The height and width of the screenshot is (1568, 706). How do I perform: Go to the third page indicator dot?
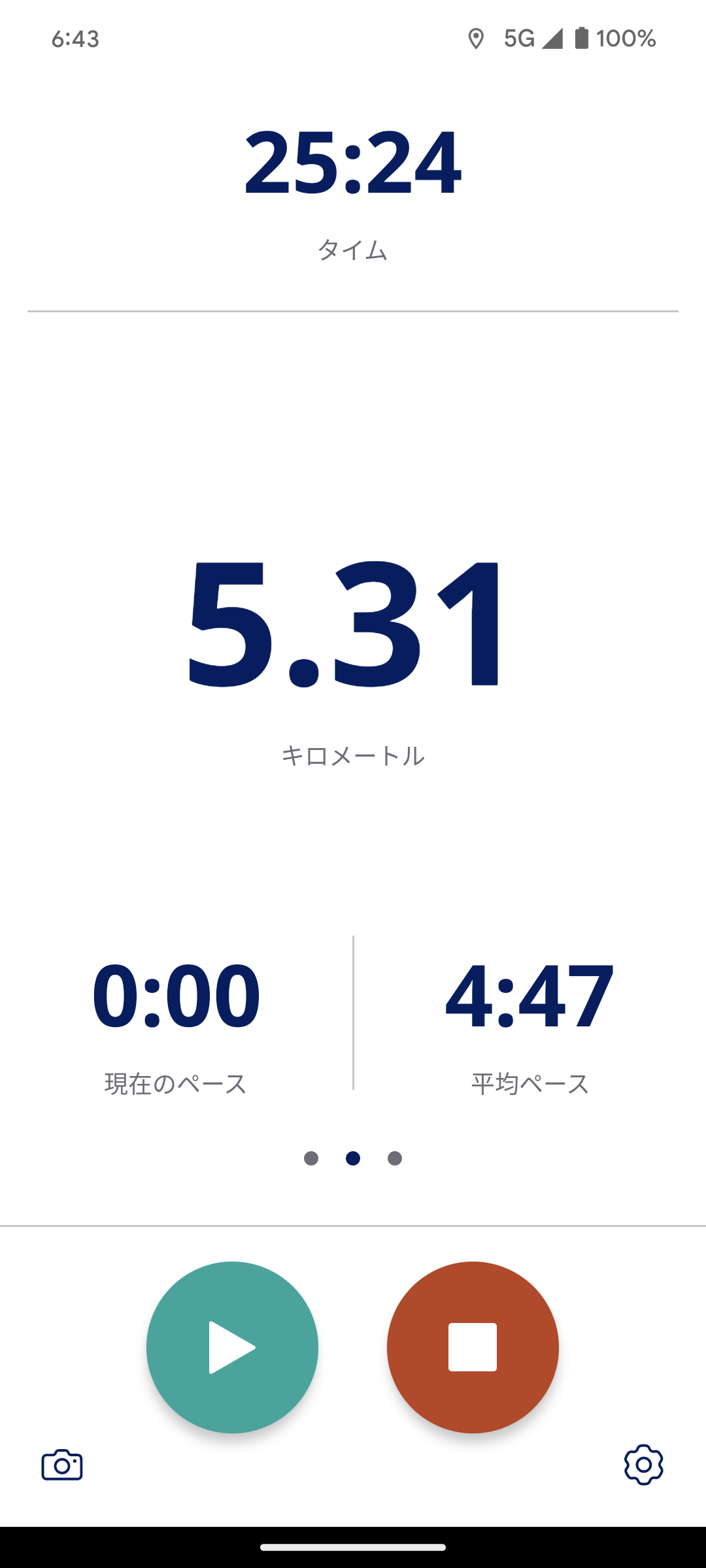395,1158
